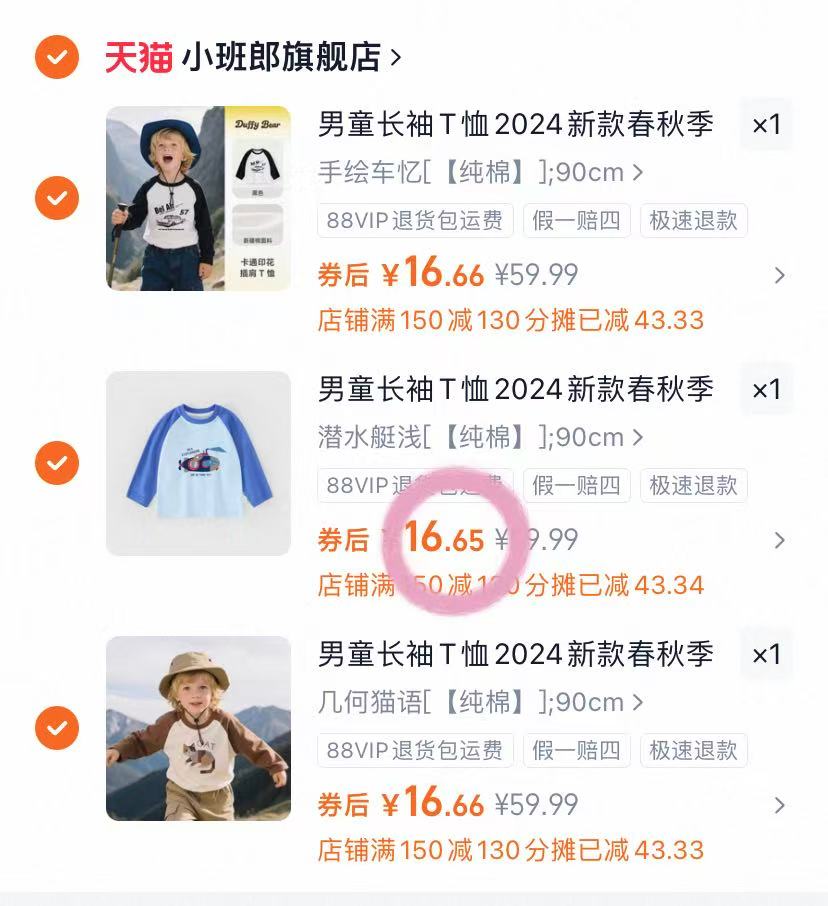Deselect the 潜水艇浅 T-shirt item
The height and width of the screenshot is (906, 828).
pos(57,463)
